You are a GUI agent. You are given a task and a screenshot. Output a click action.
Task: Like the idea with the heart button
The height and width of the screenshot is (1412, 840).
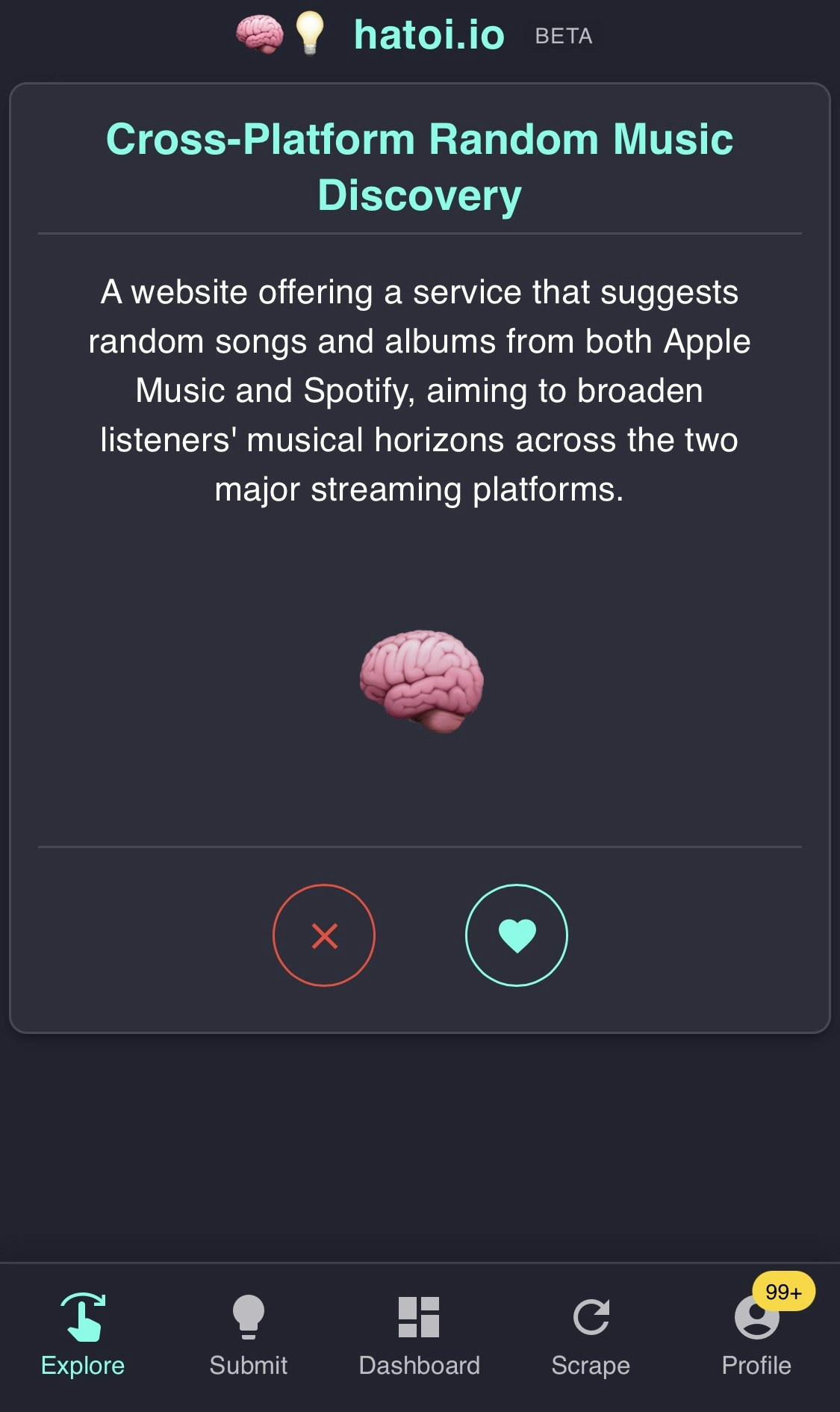tap(516, 935)
